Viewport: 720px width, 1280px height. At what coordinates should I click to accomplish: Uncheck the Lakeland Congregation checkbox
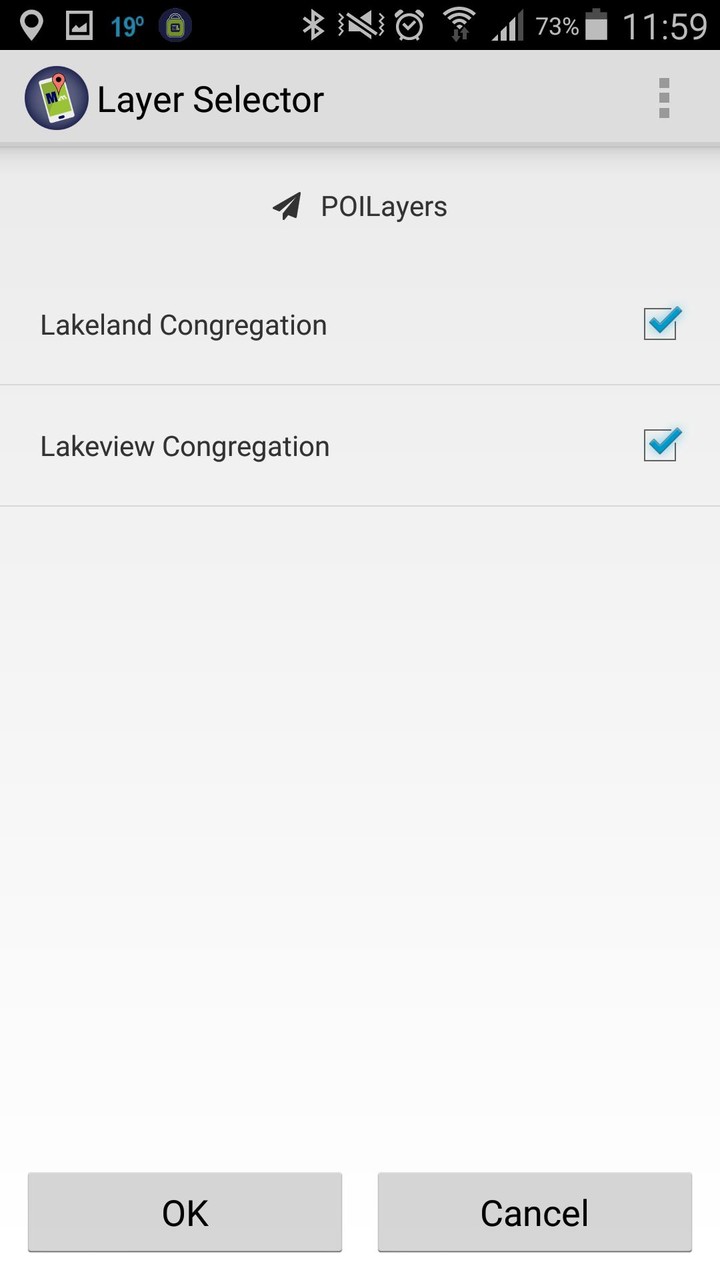(660, 324)
